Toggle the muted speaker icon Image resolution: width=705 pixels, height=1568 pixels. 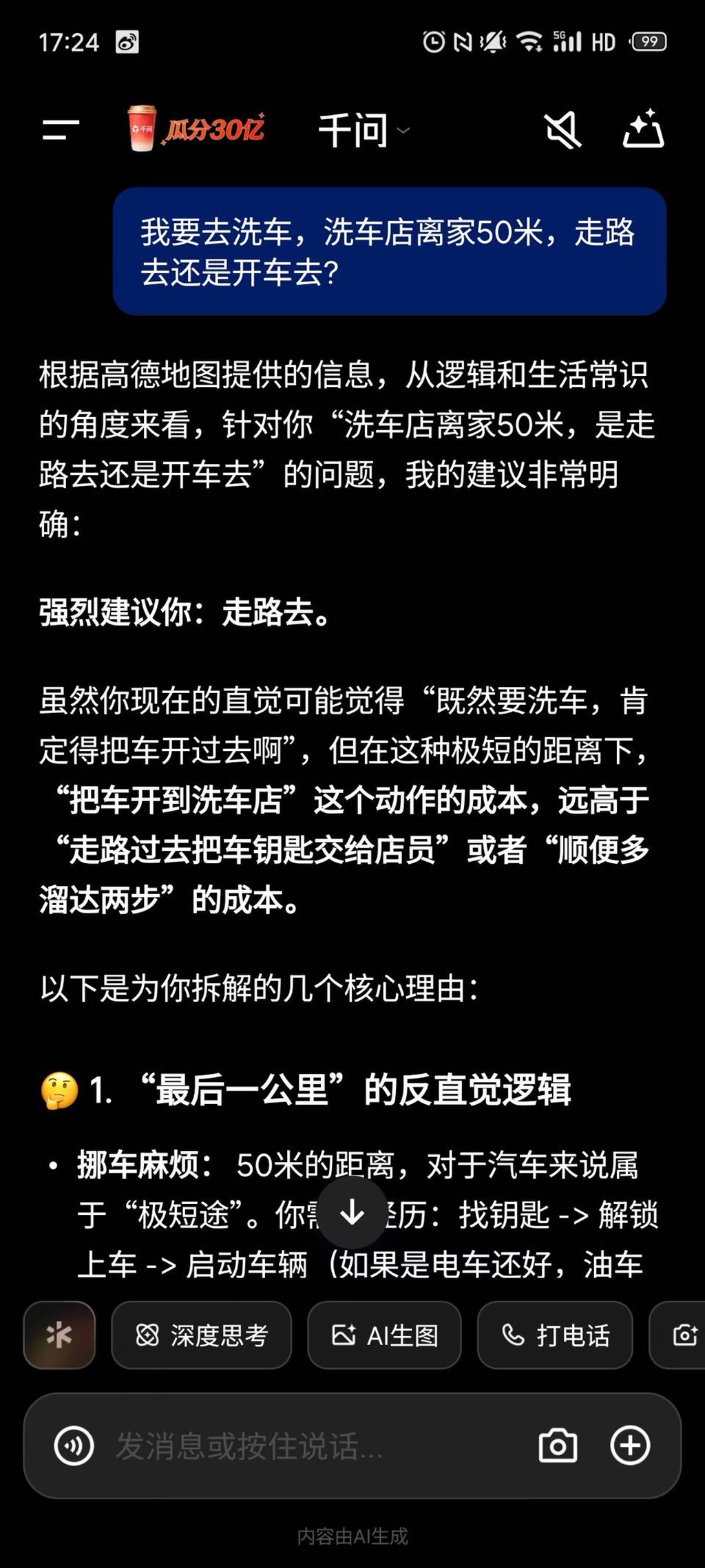562,130
